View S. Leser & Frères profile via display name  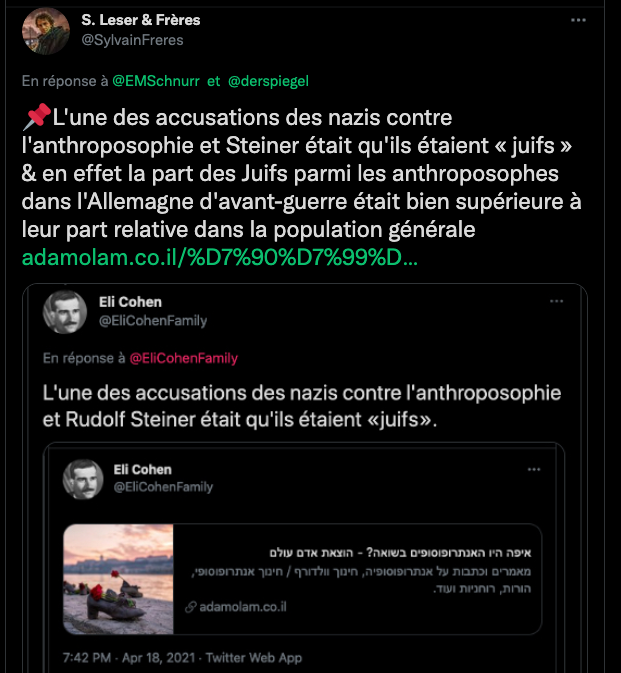pyautogui.click(x=138, y=21)
